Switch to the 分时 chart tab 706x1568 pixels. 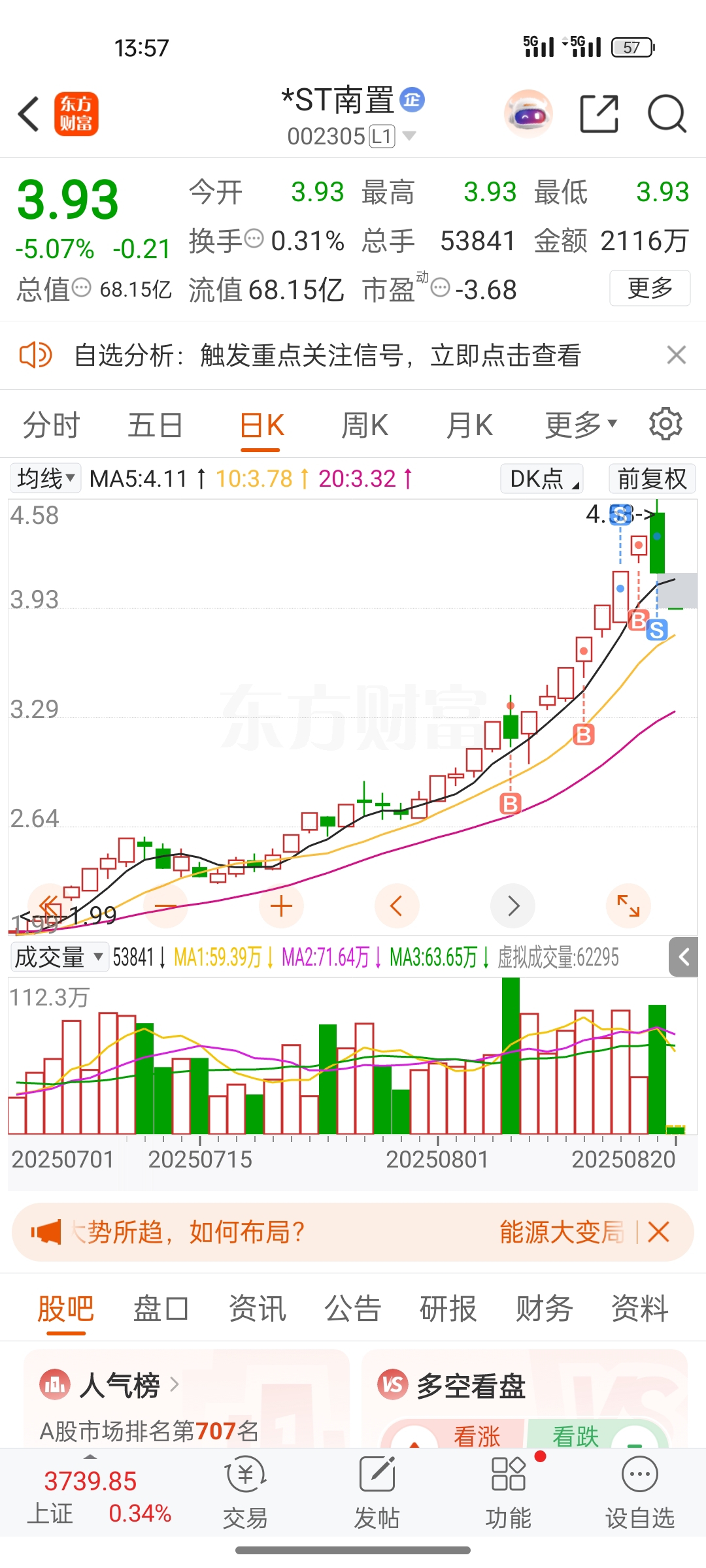(x=51, y=425)
